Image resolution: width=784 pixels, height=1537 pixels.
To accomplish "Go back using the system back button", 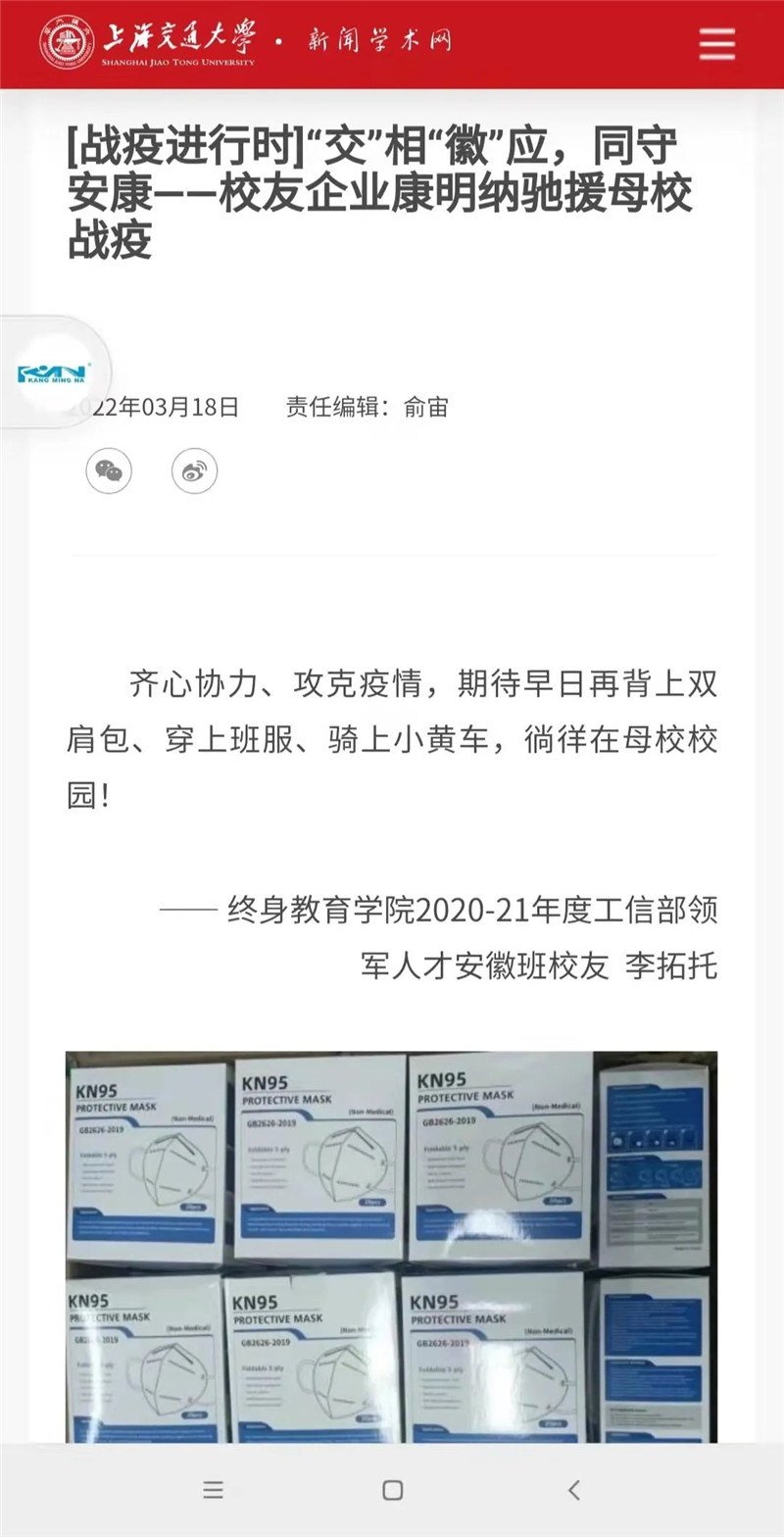I will (x=573, y=1491).
